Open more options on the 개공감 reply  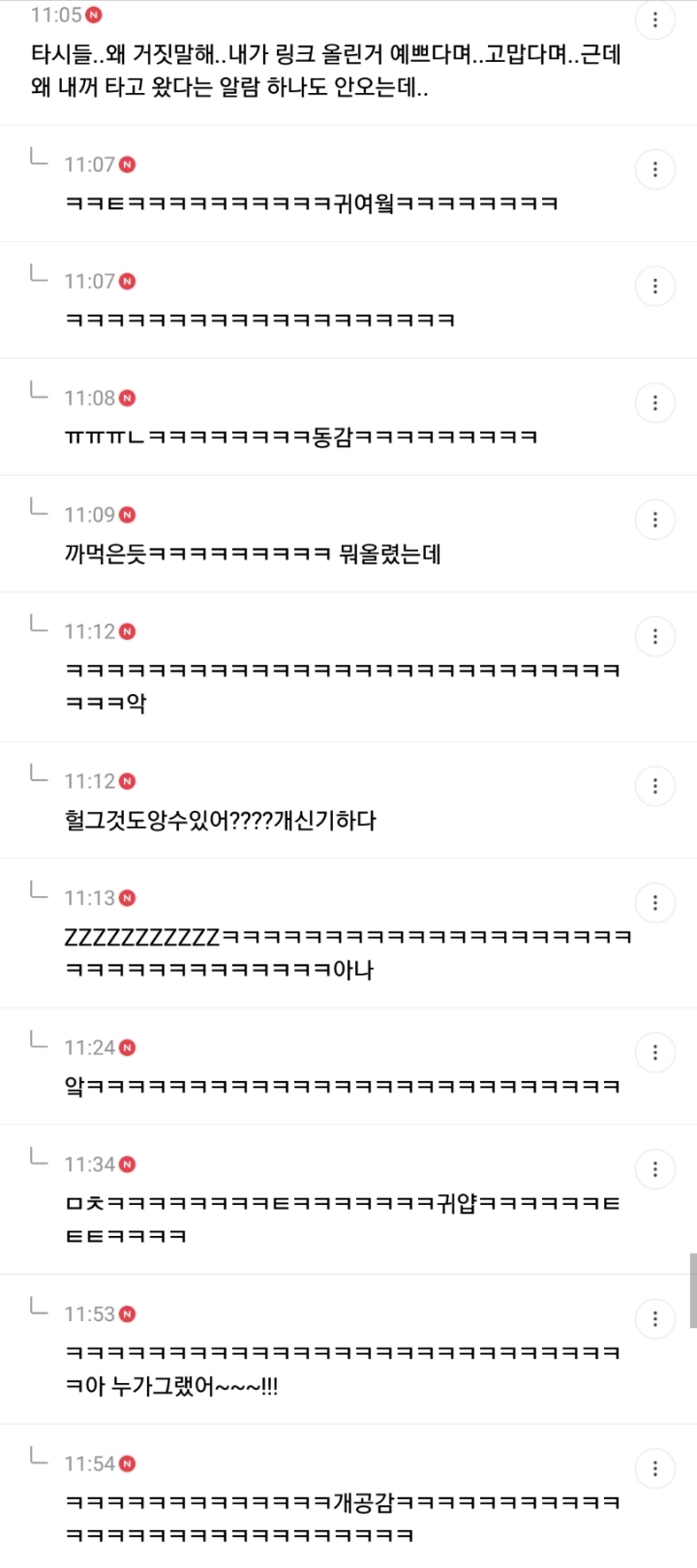(655, 1468)
